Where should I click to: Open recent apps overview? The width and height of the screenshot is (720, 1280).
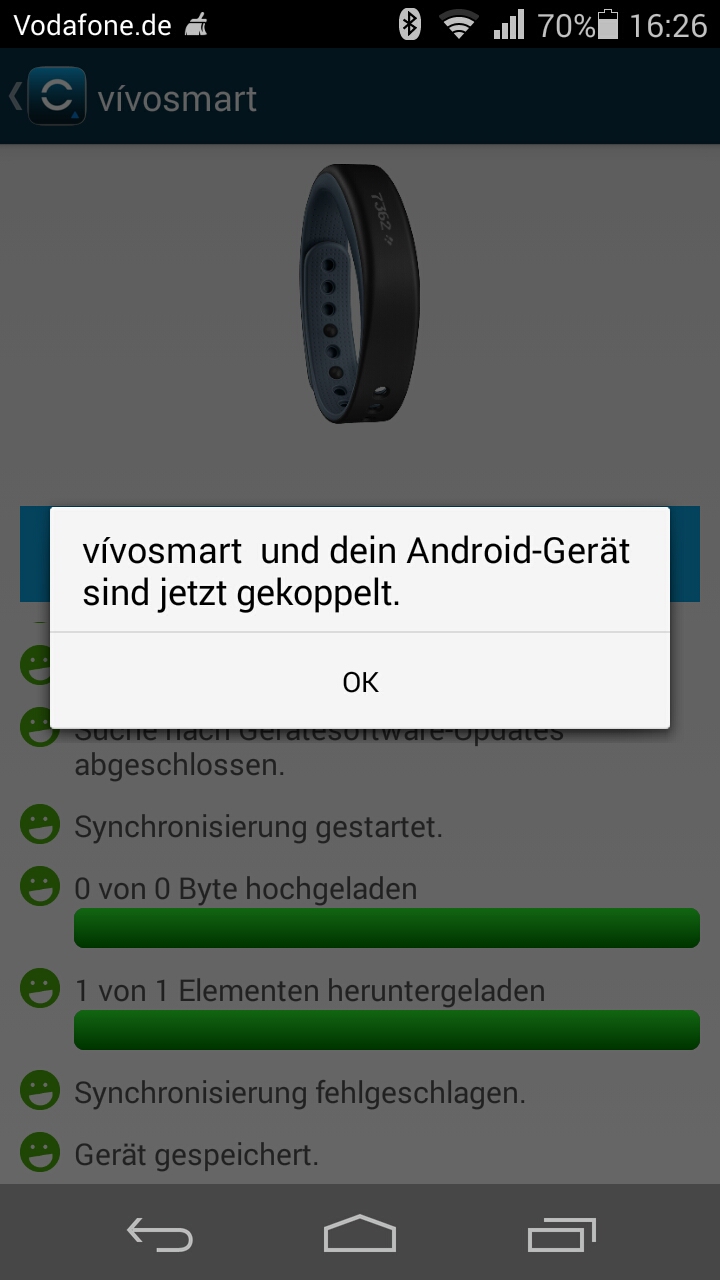(560, 1234)
